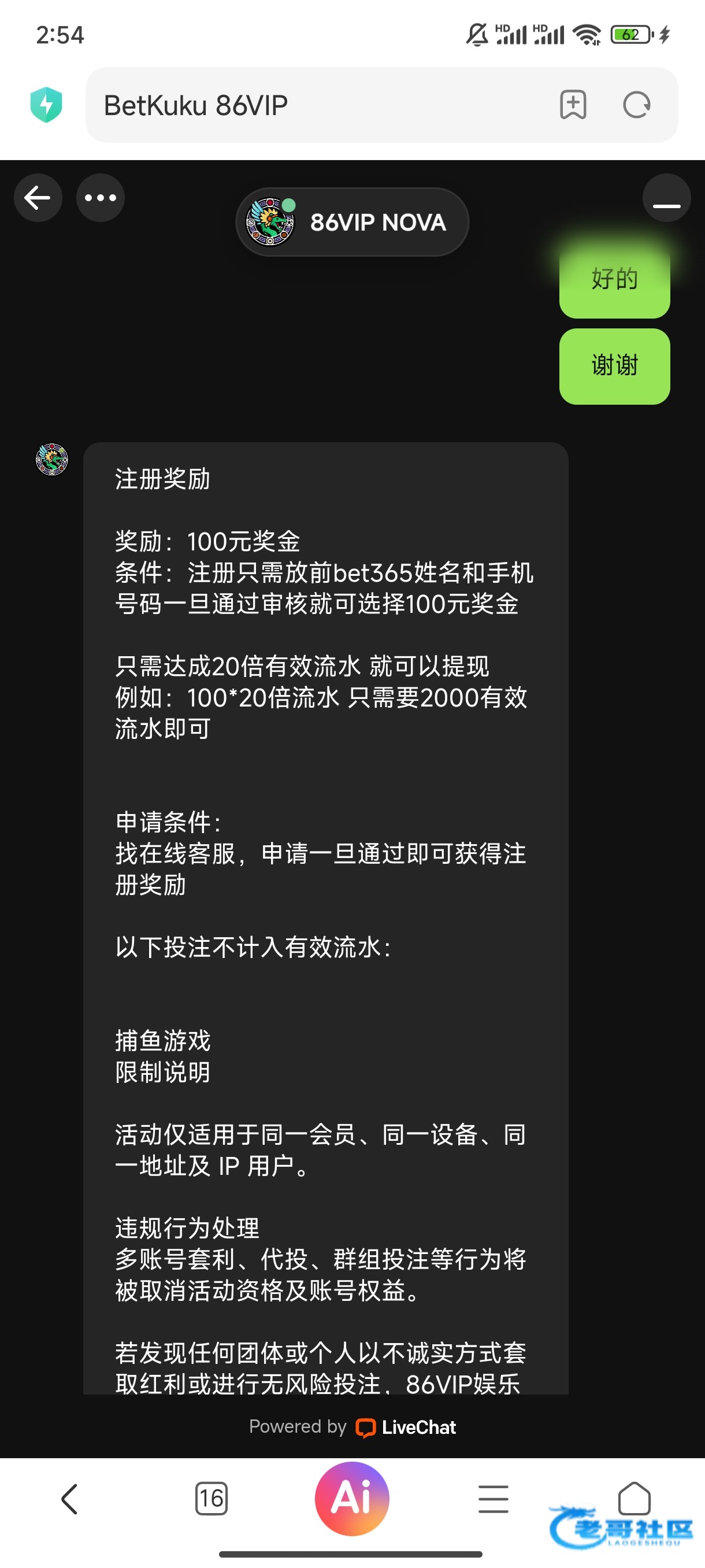Viewport: 705px width, 1568px height.
Task: Minimize the LiveChat window
Action: tap(666, 198)
